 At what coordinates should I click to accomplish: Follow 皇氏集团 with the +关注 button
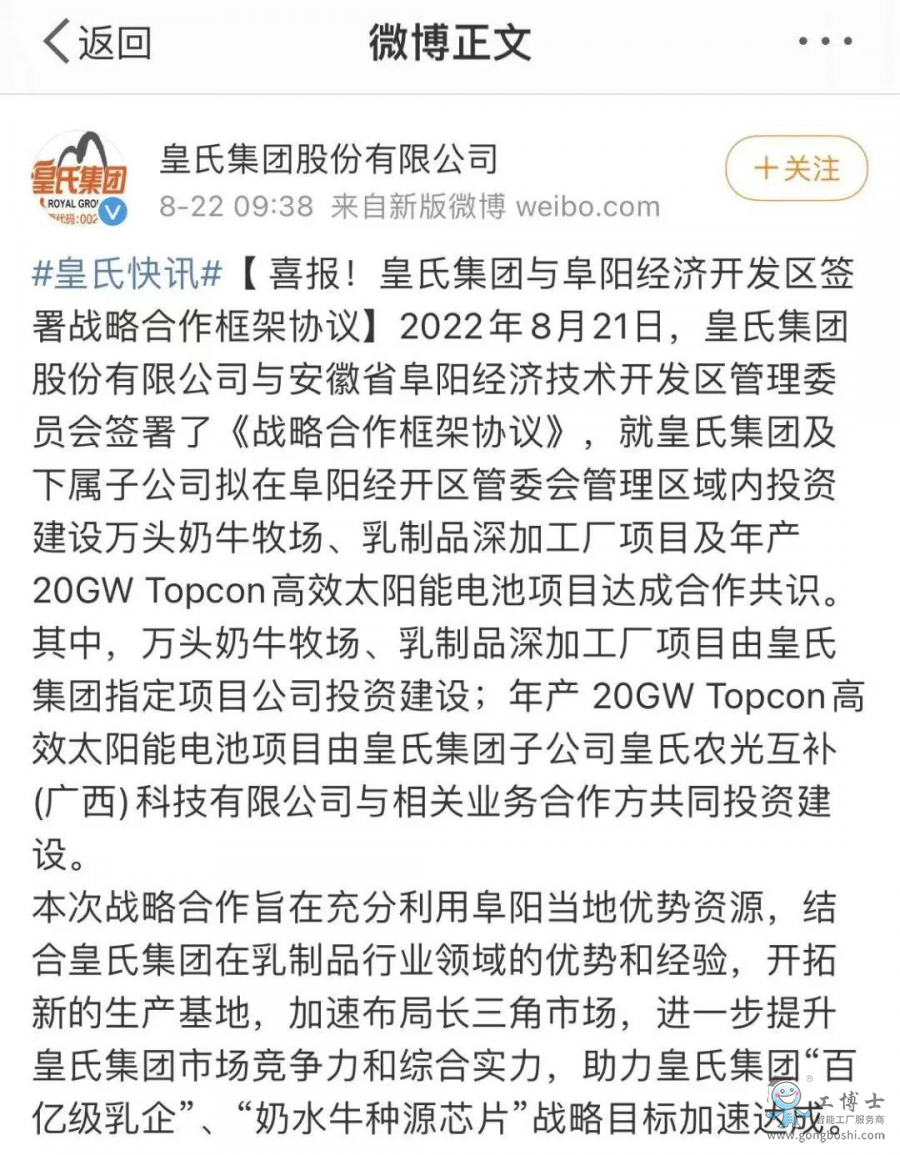point(796,168)
